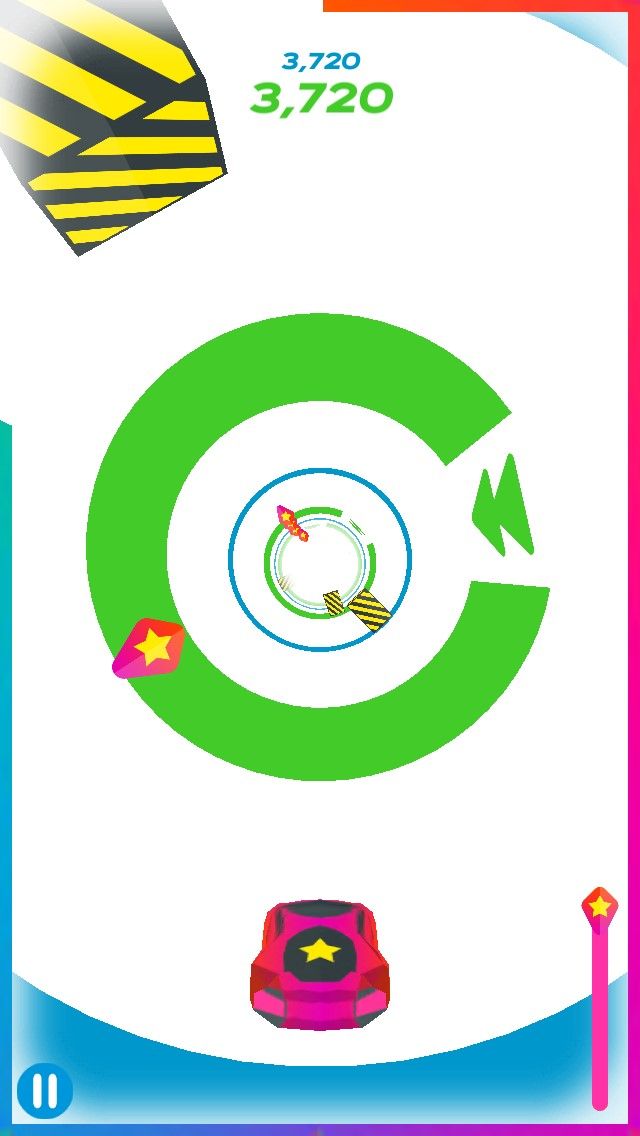Pause the game
The height and width of the screenshot is (1136, 640).
tap(45, 1091)
